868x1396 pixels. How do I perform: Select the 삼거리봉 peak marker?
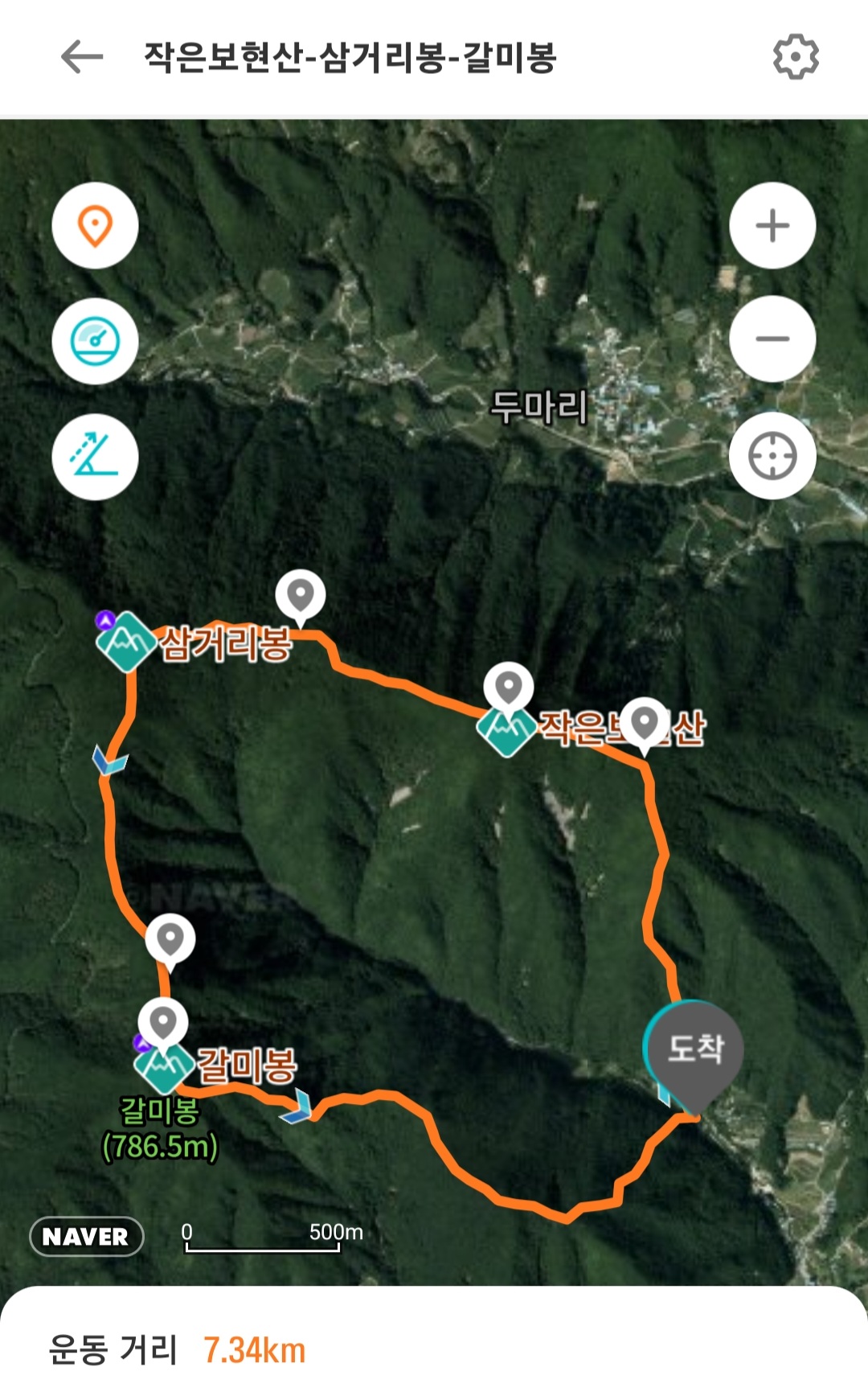pos(126,642)
